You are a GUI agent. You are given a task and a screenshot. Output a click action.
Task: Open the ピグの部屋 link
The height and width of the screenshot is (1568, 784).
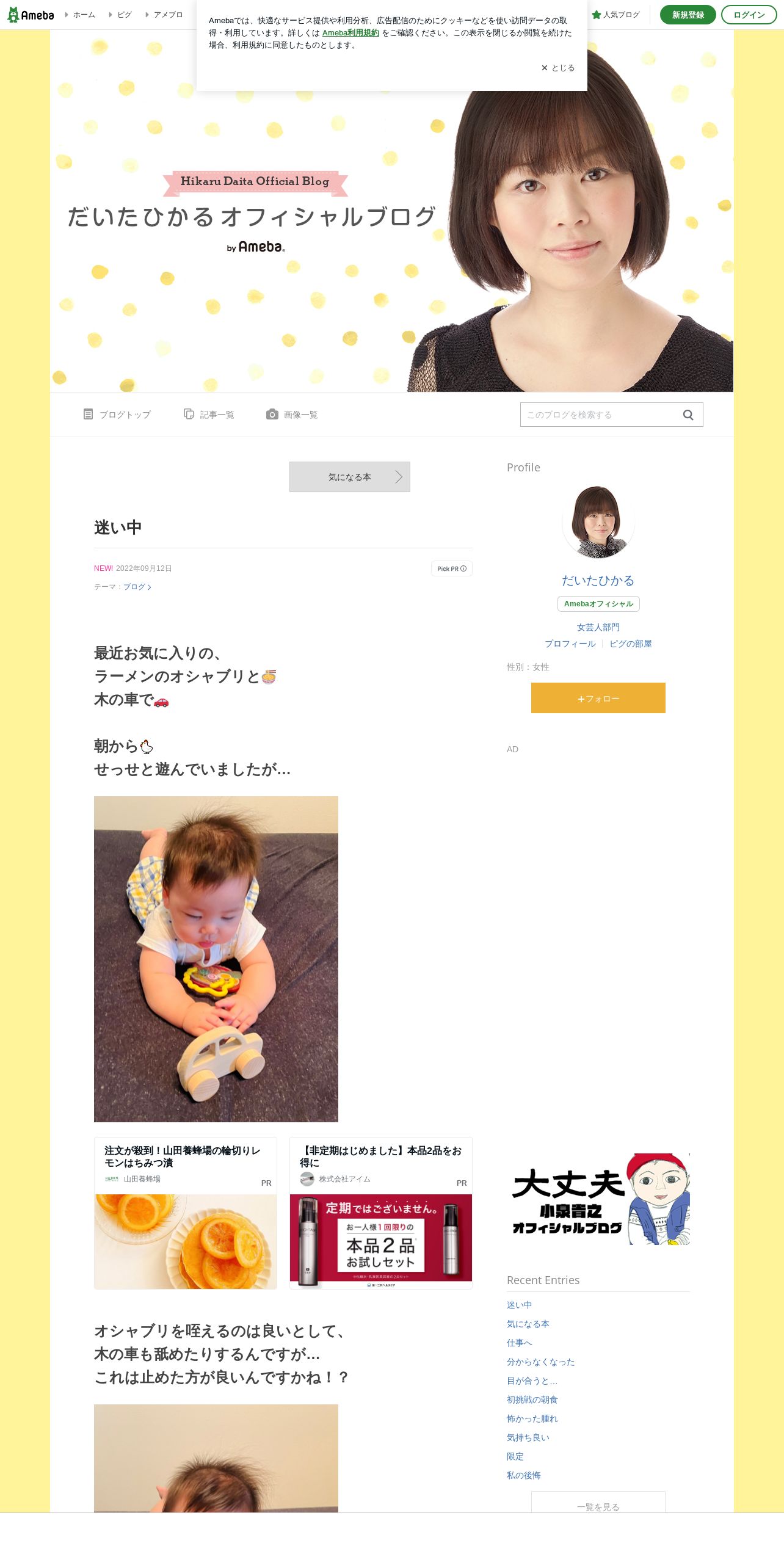click(x=631, y=644)
